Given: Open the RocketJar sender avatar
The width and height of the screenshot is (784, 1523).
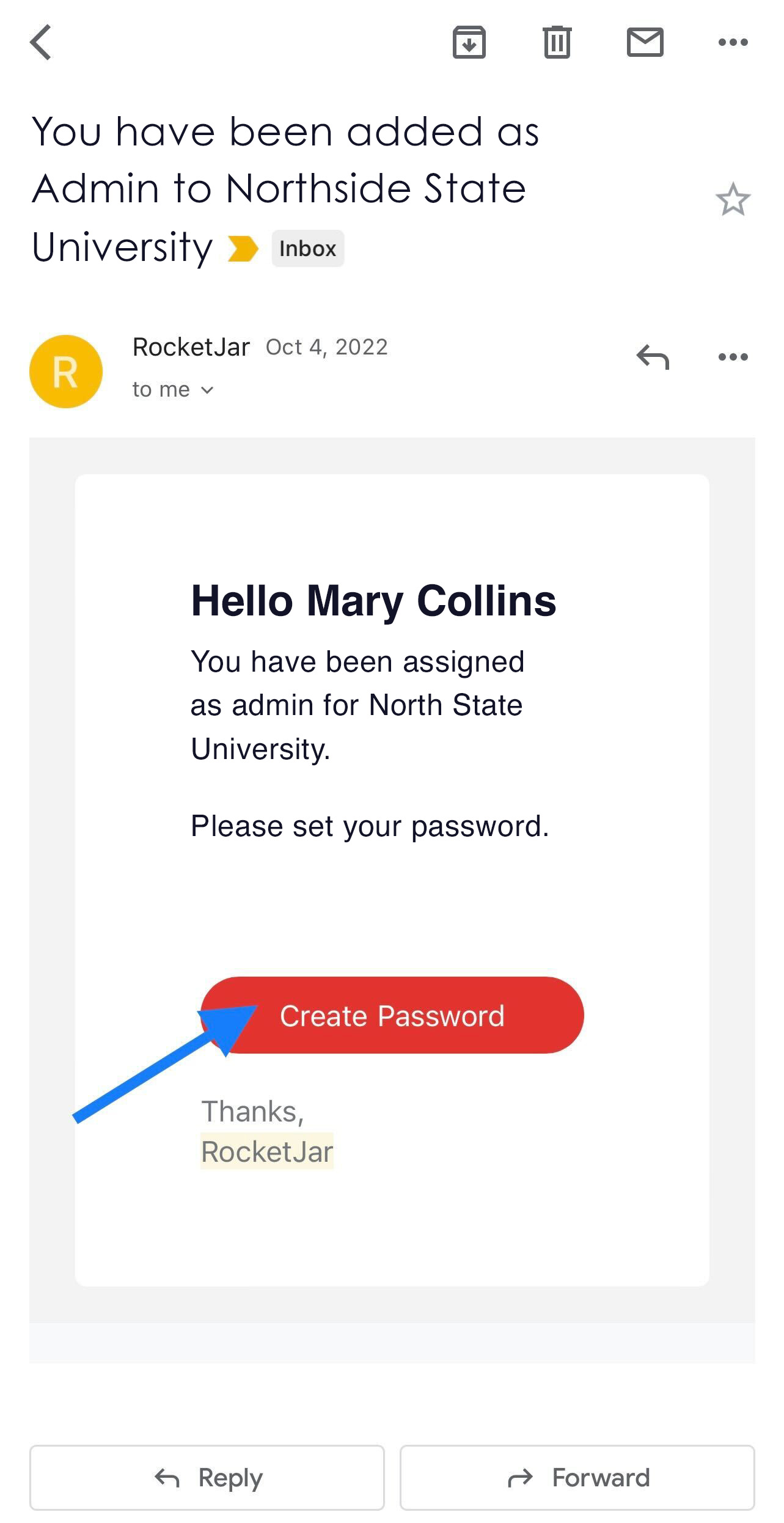Looking at the screenshot, I should point(66,371).
